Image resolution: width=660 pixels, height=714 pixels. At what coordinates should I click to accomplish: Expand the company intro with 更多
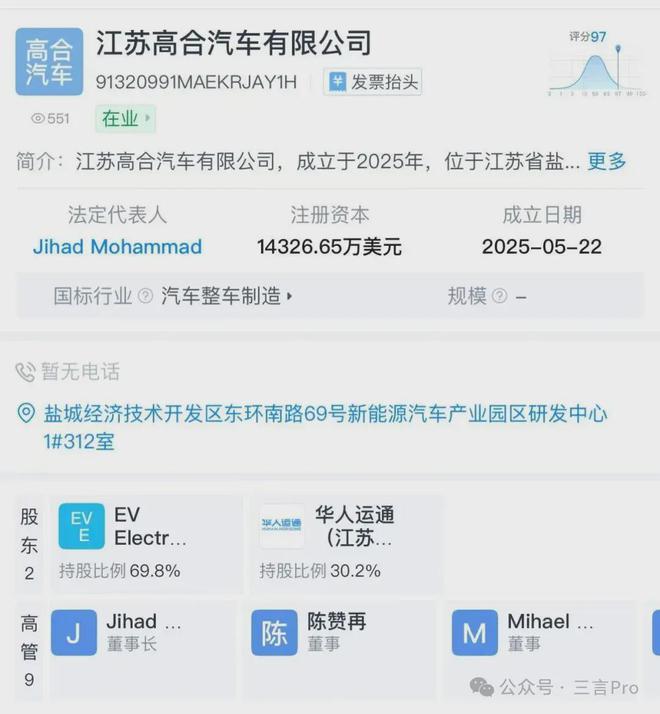(x=606, y=161)
